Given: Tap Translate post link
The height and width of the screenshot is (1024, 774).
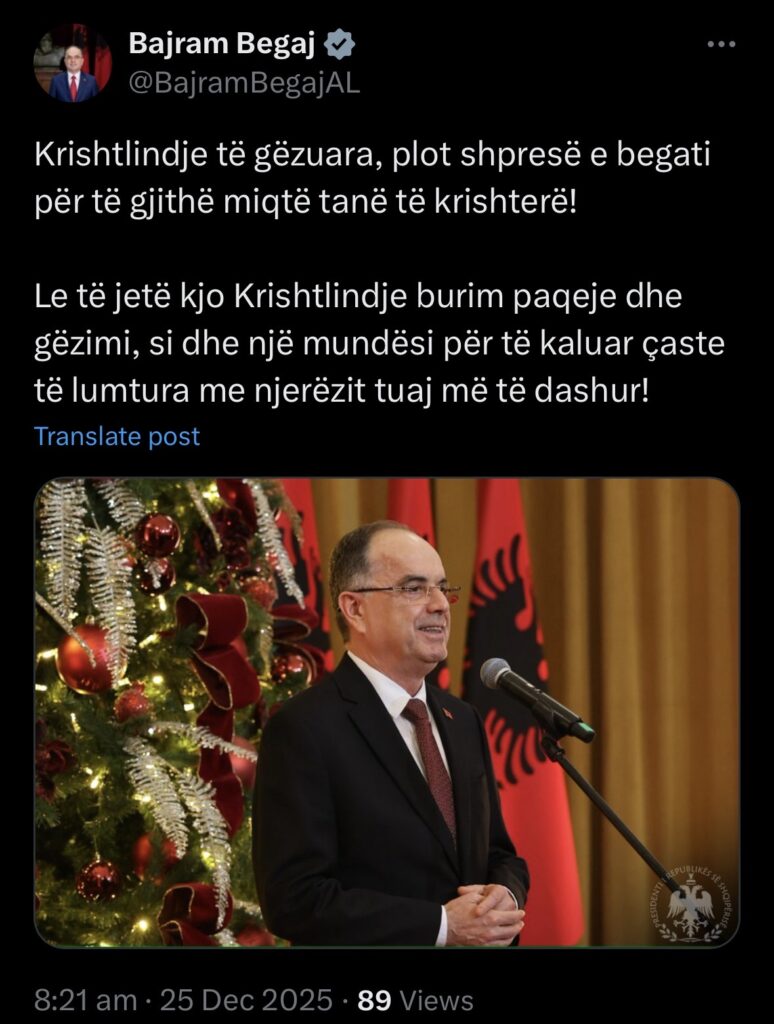Looking at the screenshot, I should [x=117, y=437].
